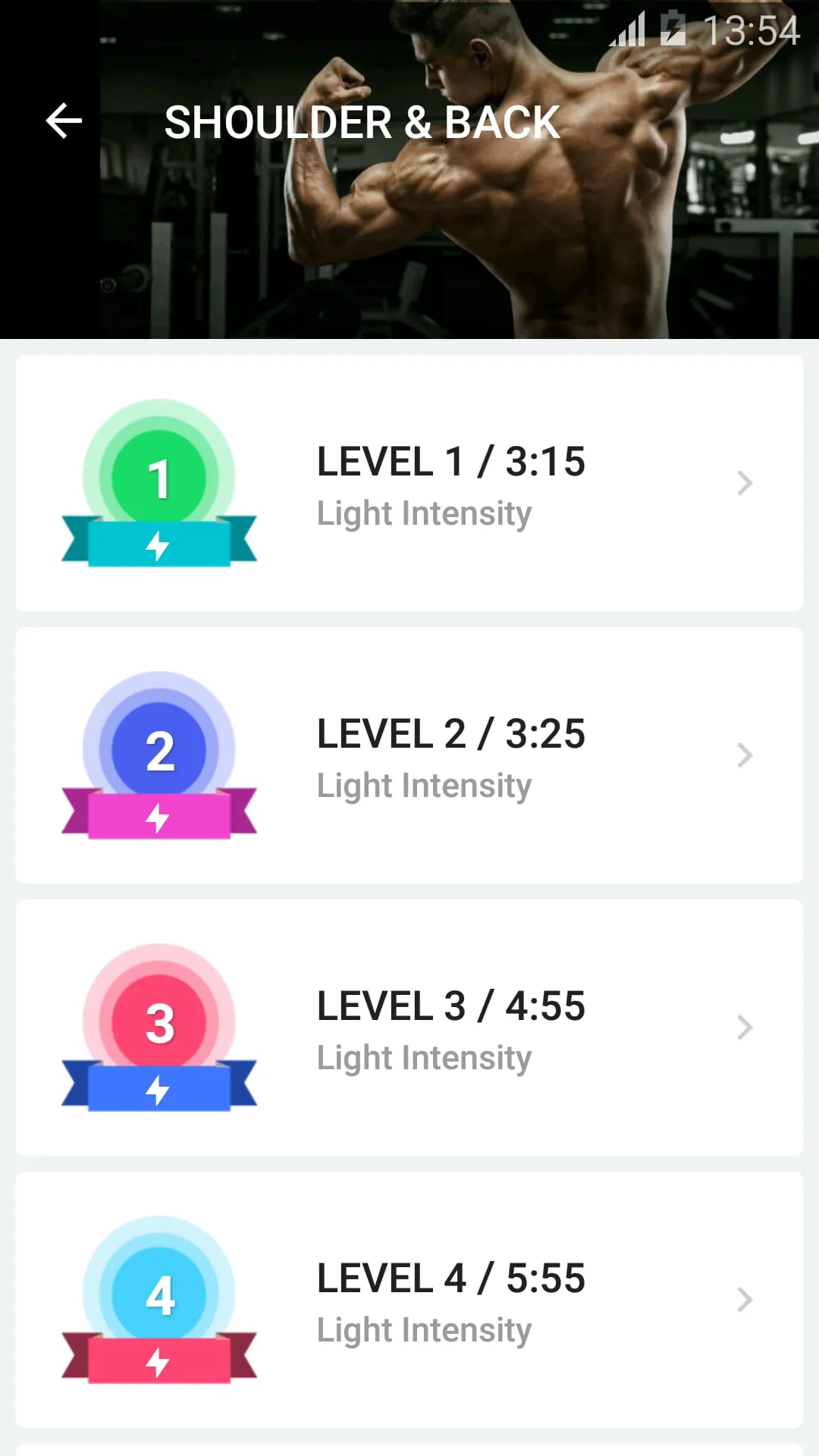
Task: Select the Level 2 / 3:25 workout
Action: [x=409, y=755]
